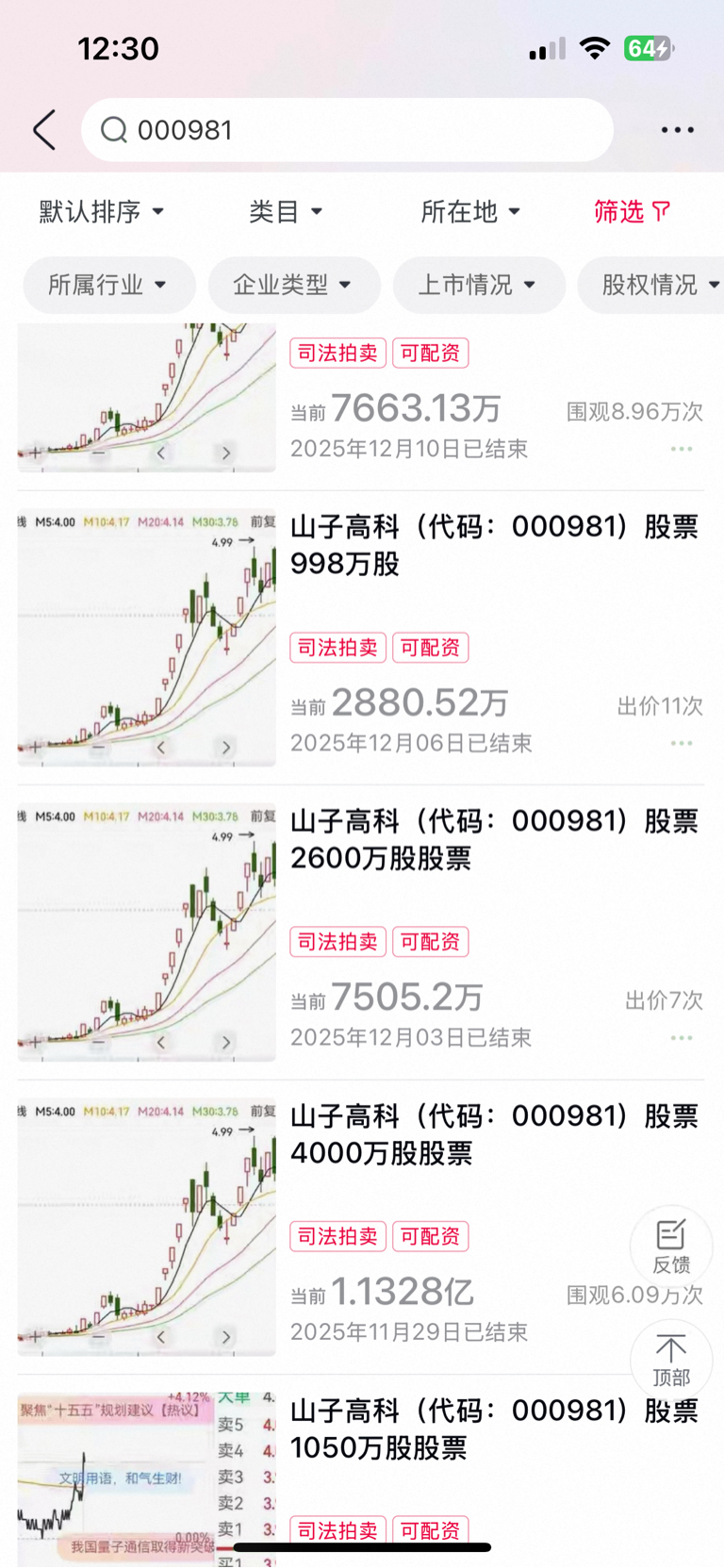Screen dimensions: 724x1568
Task: Select the 股权情况 filter chip
Action: pyautogui.click(x=651, y=285)
